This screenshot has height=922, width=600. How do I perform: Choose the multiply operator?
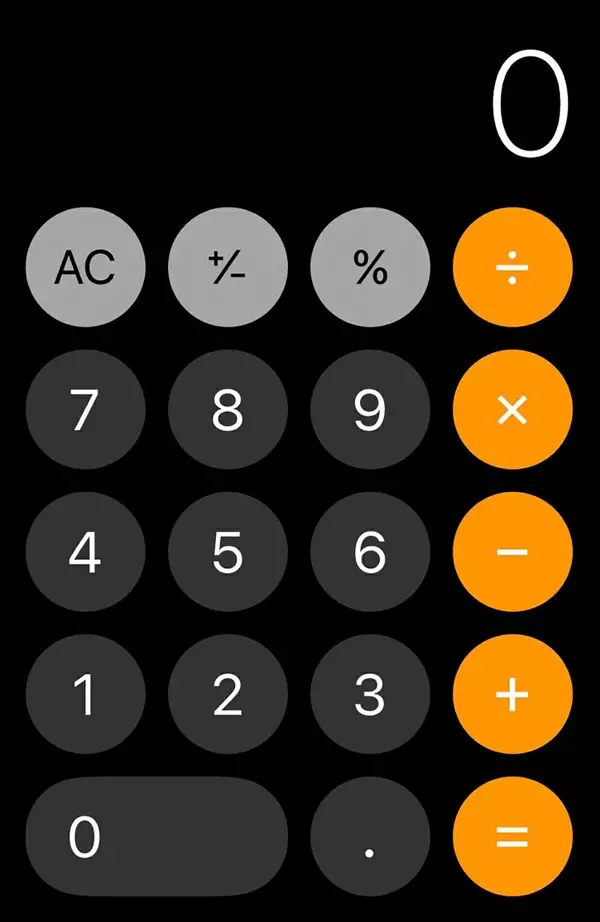pos(512,410)
